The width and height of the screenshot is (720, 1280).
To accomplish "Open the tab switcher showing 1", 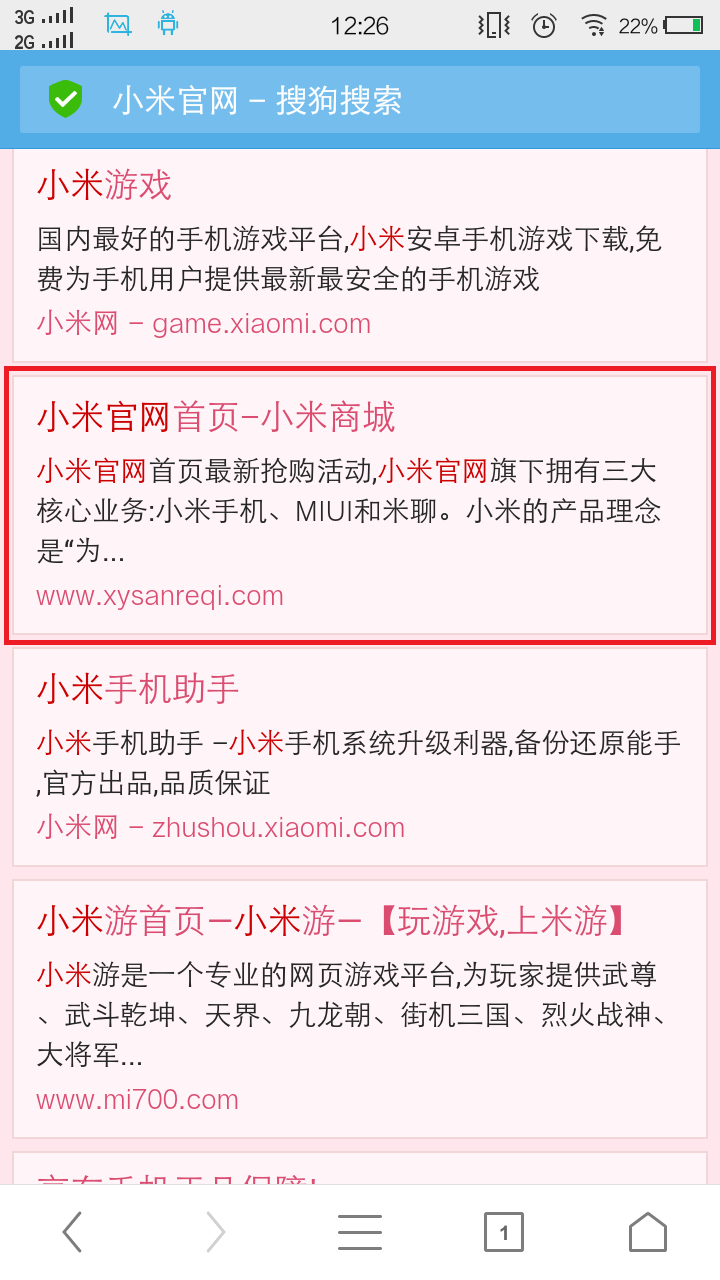I will coord(504,1232).
